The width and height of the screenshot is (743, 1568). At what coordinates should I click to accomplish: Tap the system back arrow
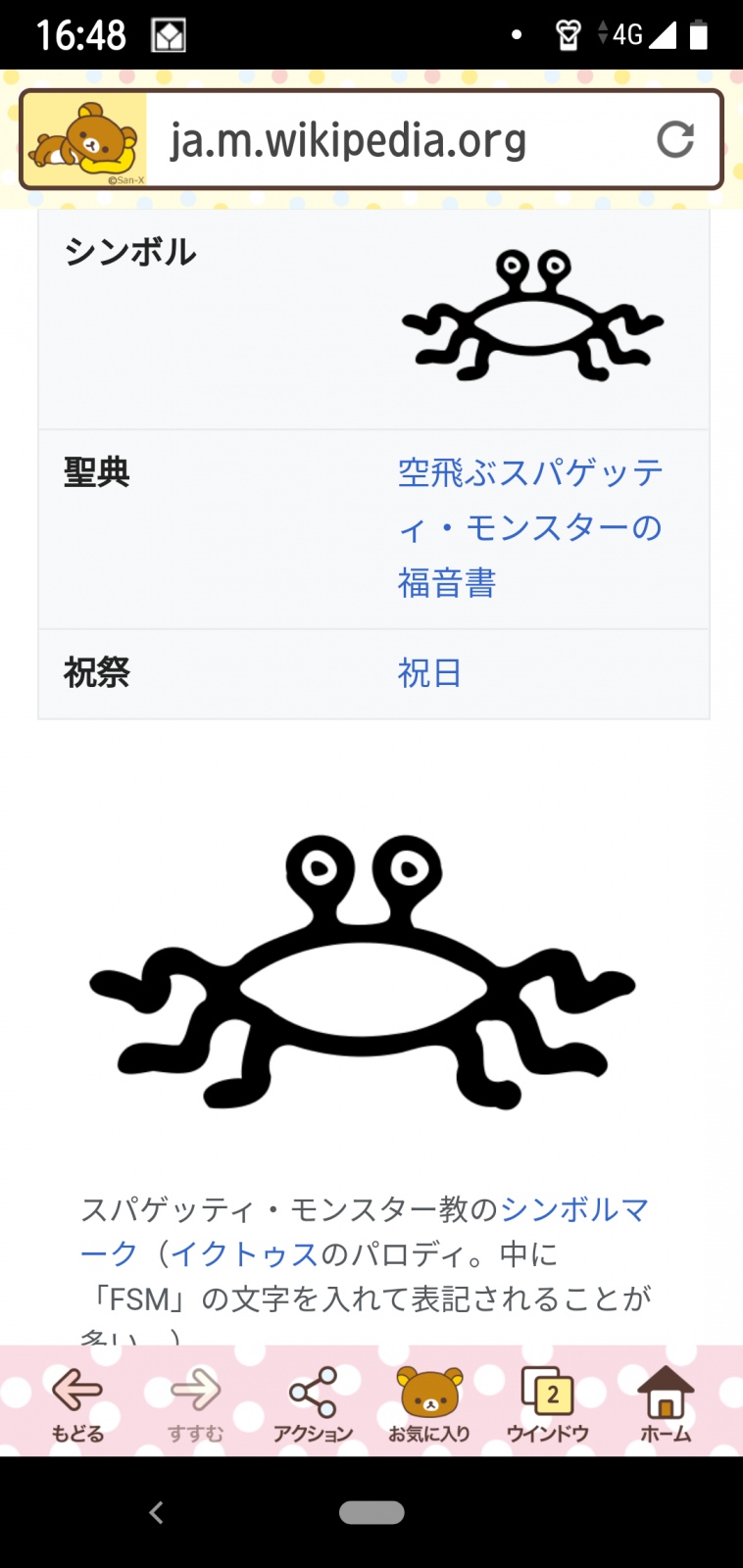[x=156, y=1512]
